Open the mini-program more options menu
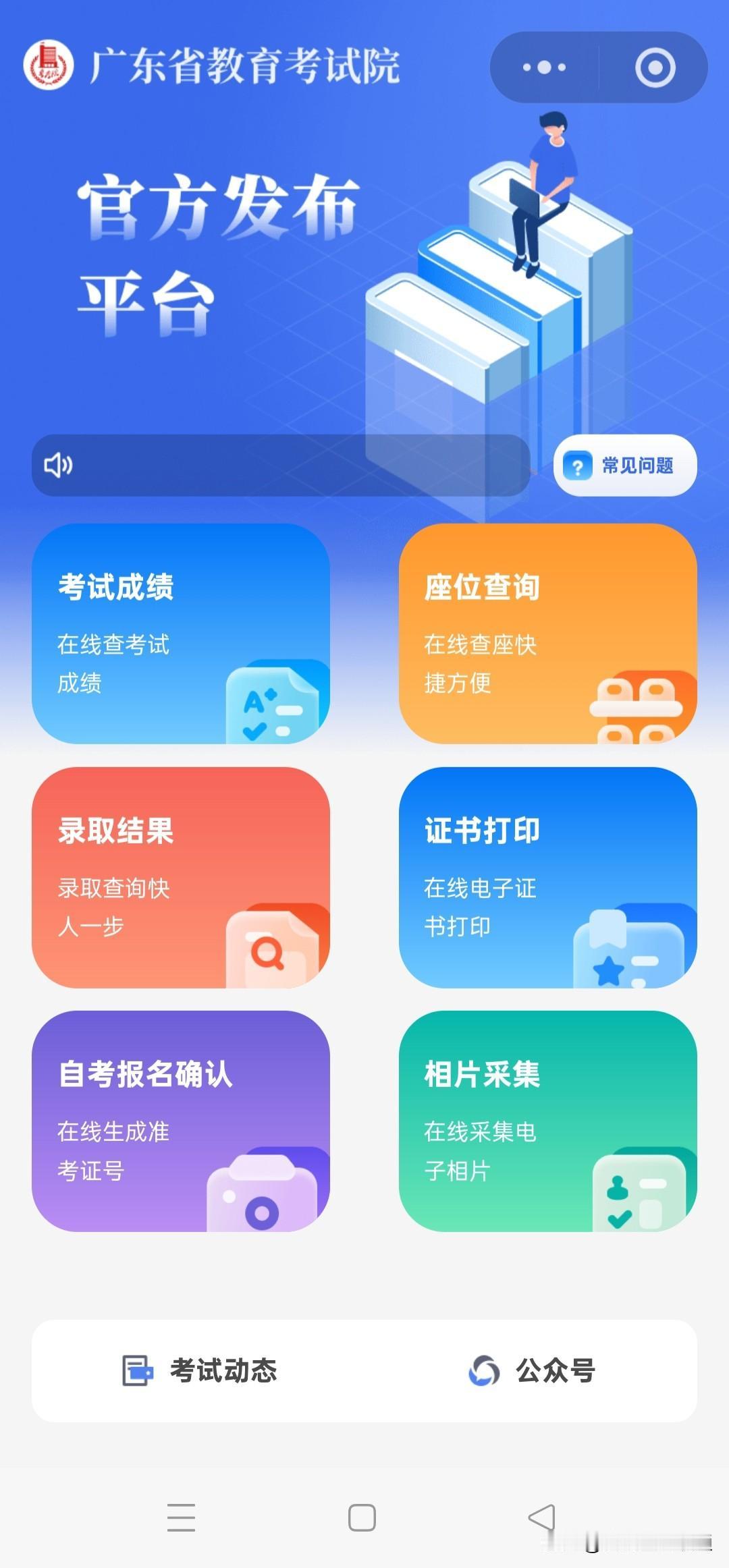Screen dimensions: 729x1568 544,67
